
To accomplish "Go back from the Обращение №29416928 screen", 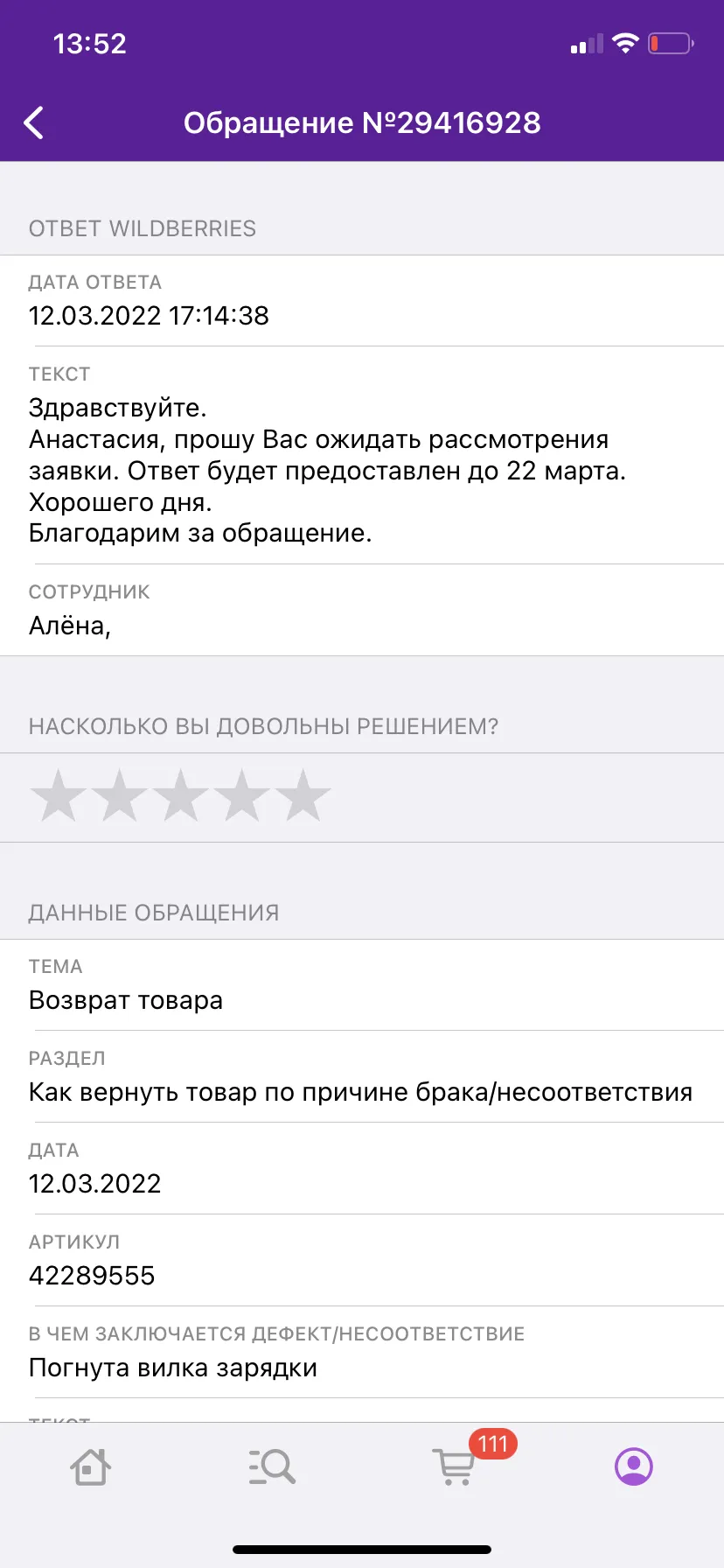I will coord(34,123).
